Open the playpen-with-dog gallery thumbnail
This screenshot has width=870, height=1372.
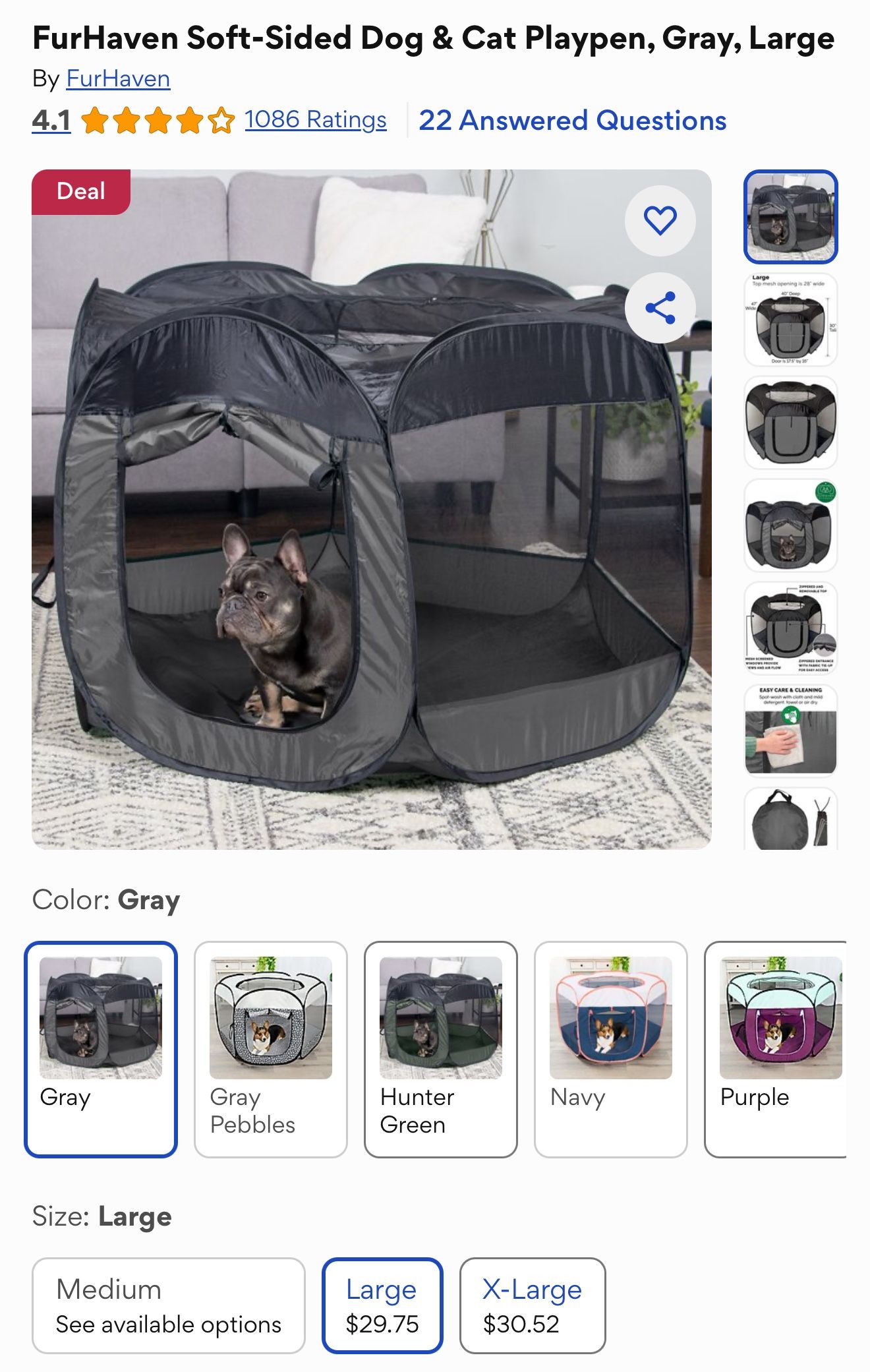[789, 536]
